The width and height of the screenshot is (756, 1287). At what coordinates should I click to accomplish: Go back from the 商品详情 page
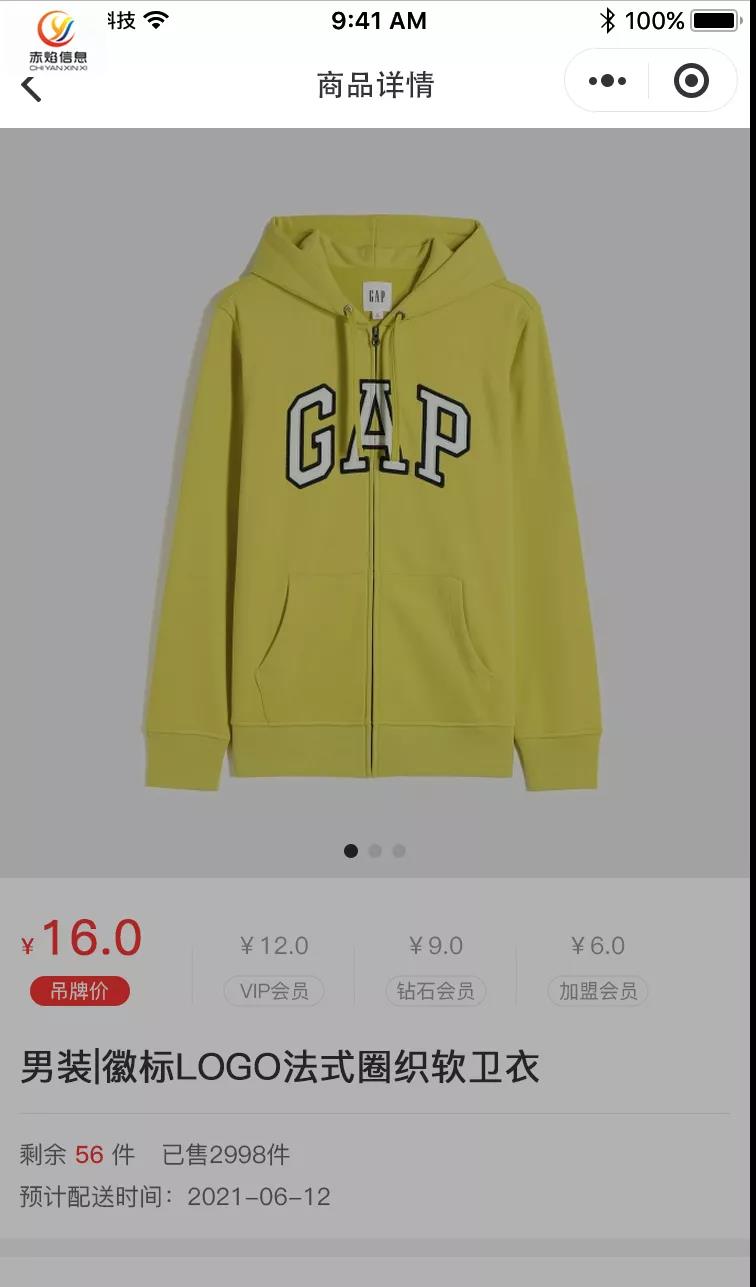[x=32, y=88]
